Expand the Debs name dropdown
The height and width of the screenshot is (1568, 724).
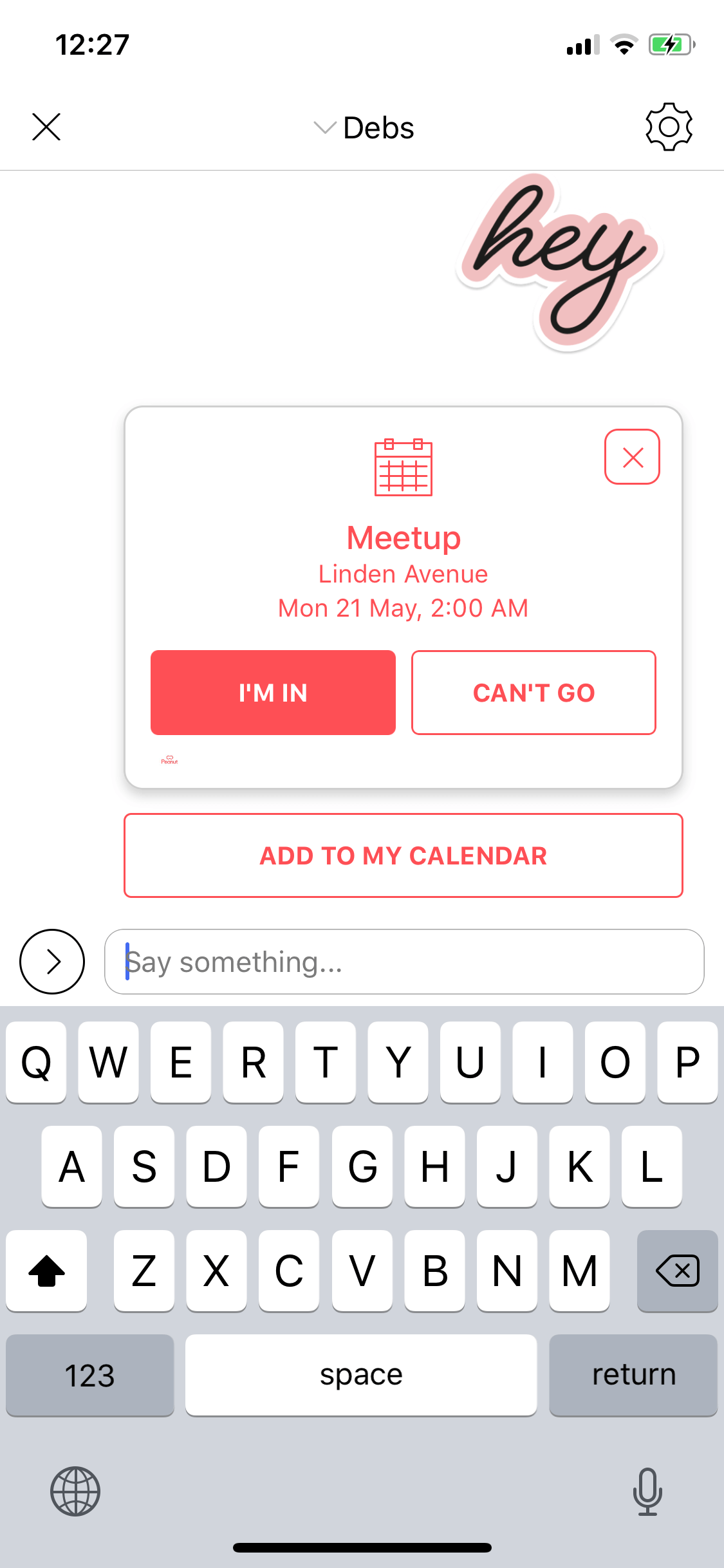(364, 127)
